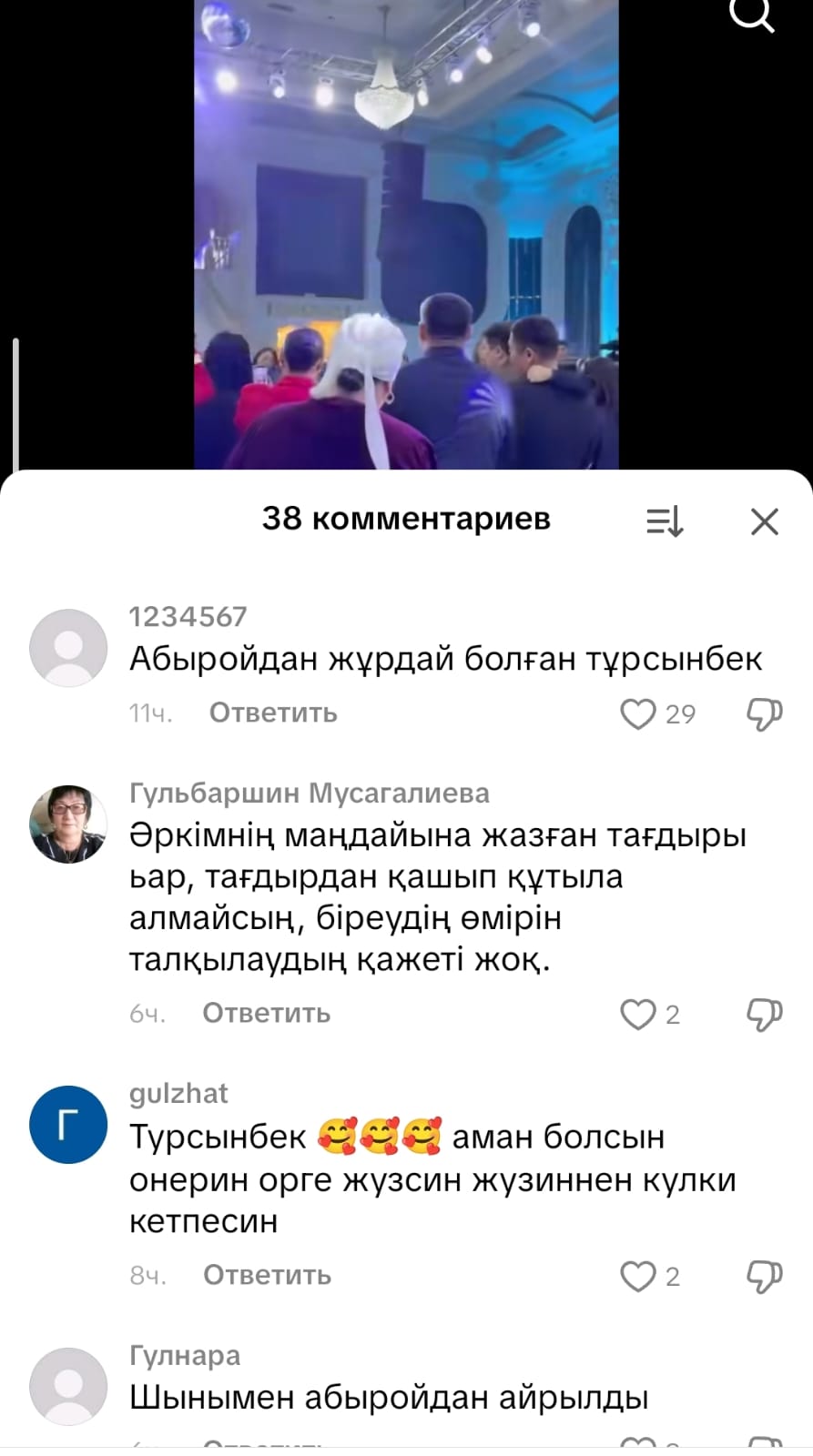Reply to Гульбаршин Мусагалиева's comment
This screenshot has height=1456, width=813.
coord(266,1013)
